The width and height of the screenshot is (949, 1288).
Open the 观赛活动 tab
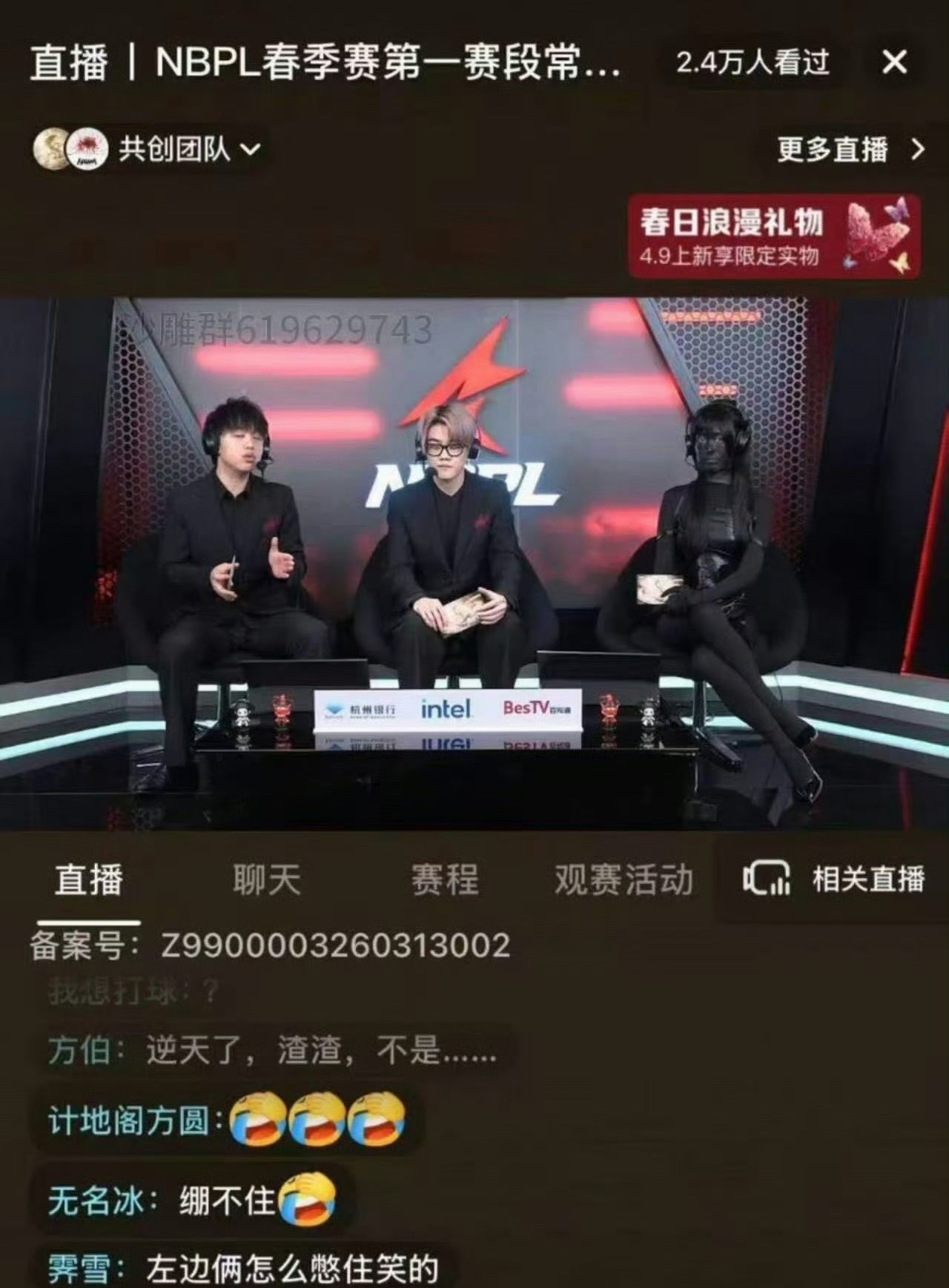[624, 880]
